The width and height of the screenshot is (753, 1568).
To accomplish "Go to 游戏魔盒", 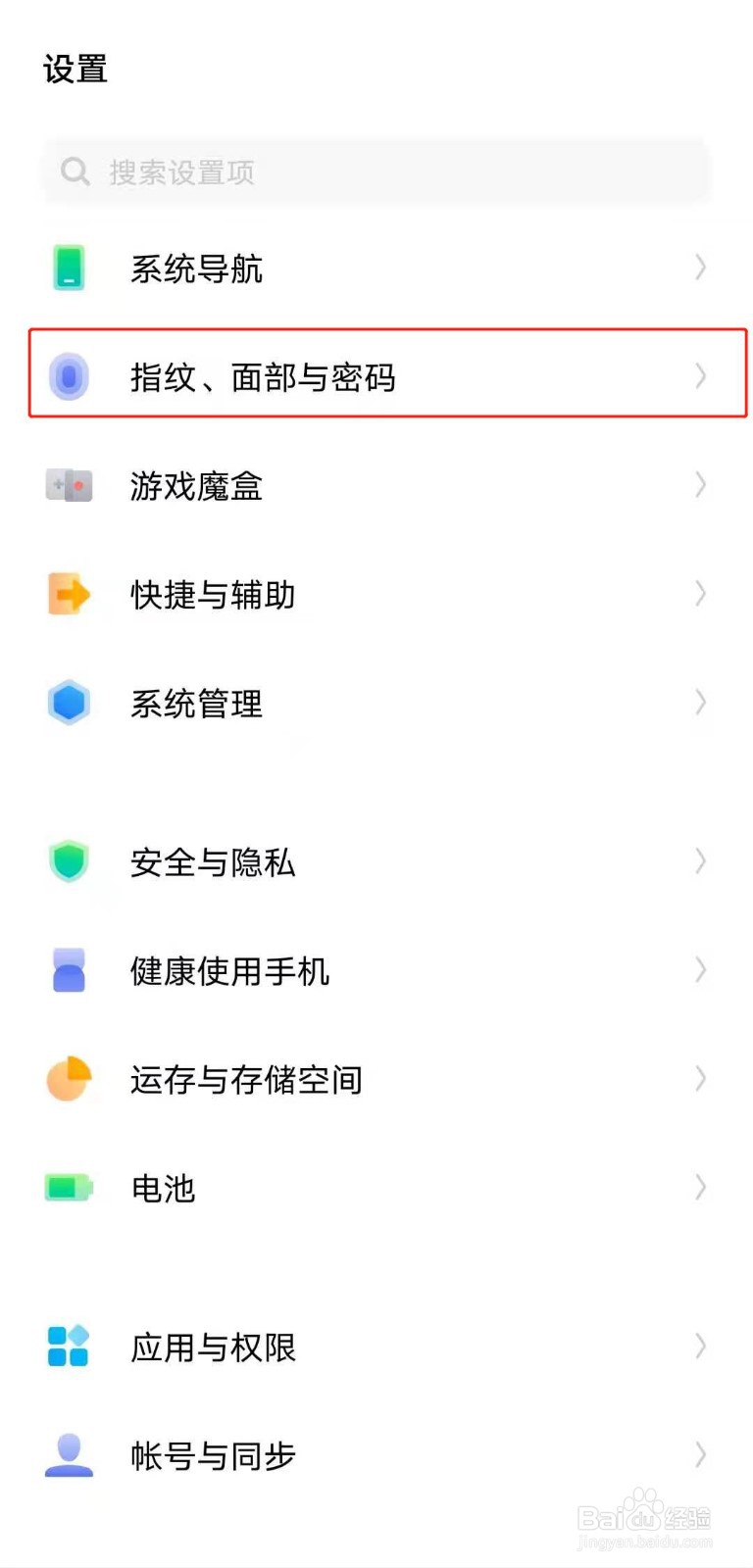I will click(376, 486).
